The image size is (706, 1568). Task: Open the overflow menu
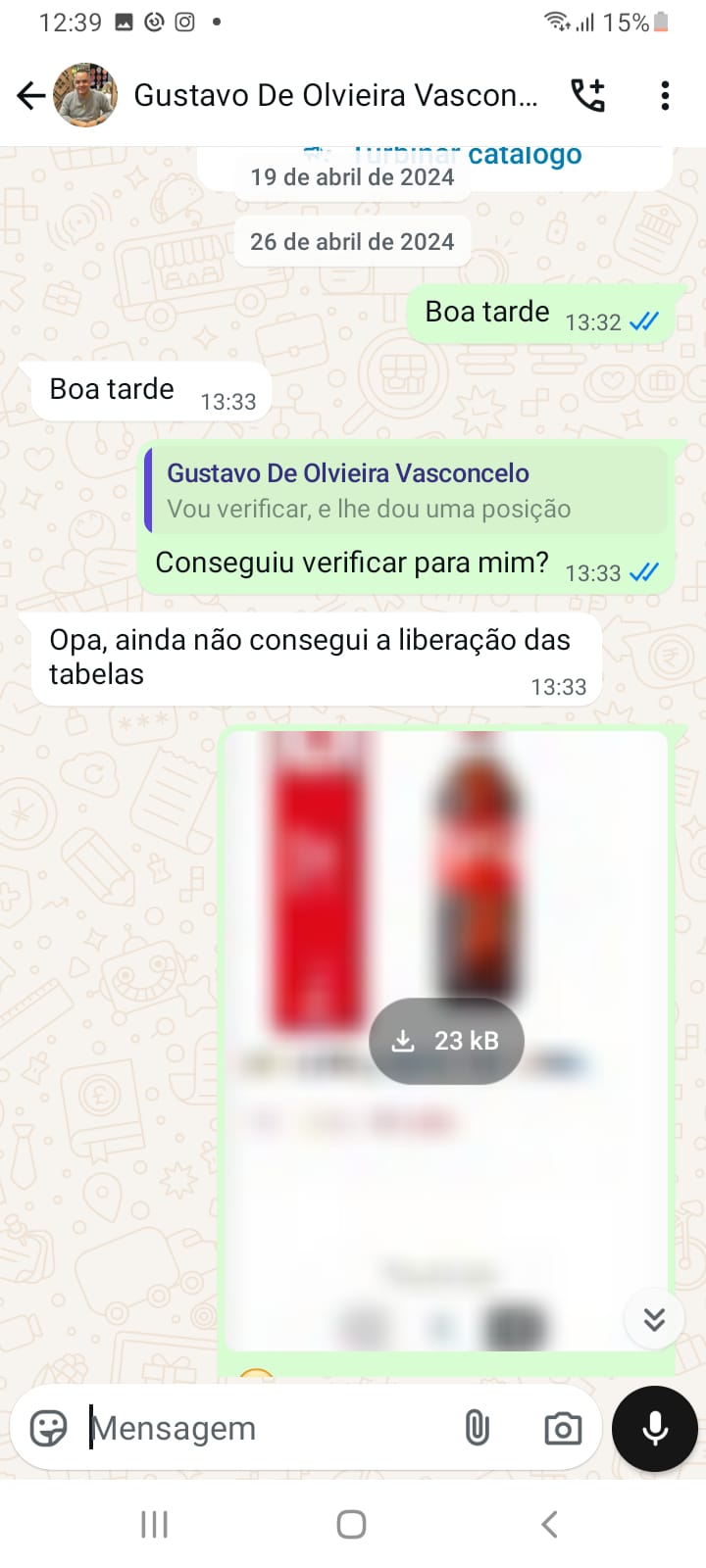tap(665, 95)
